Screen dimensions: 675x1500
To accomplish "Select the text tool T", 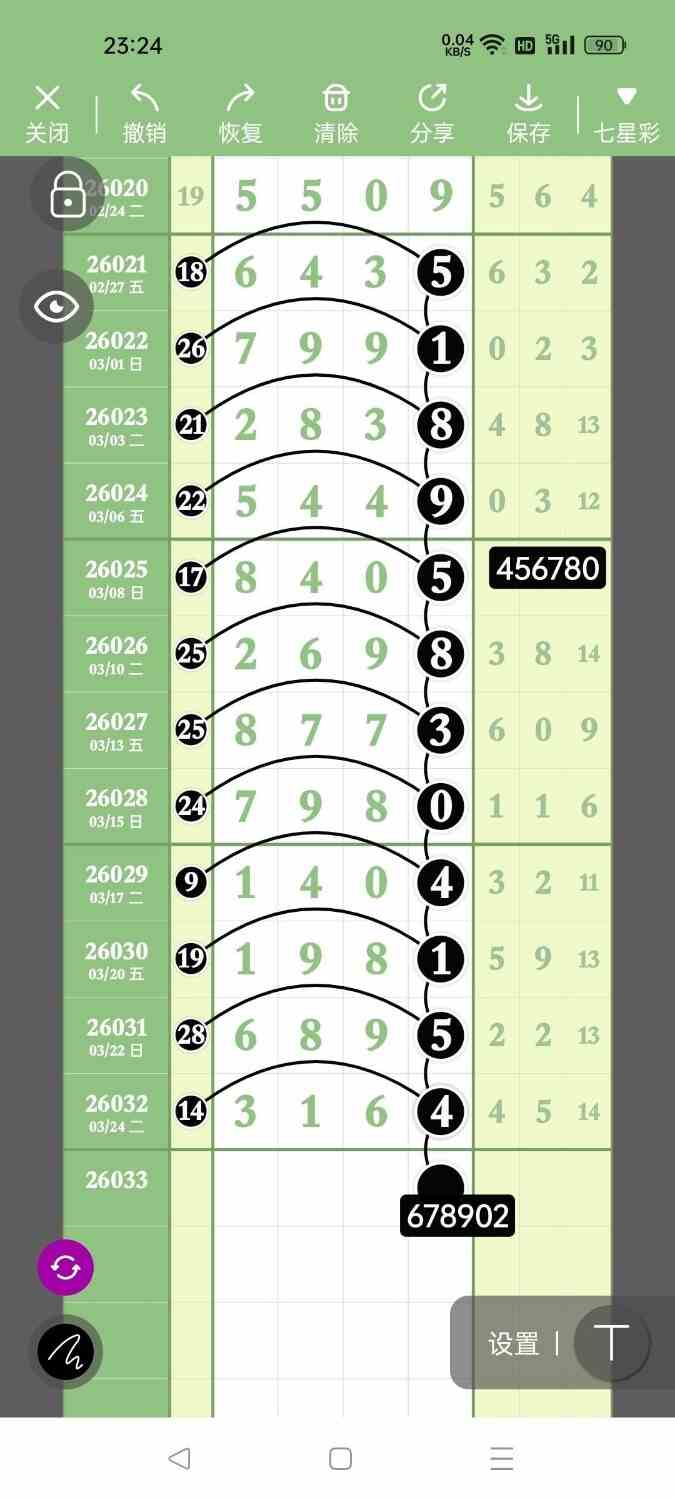I will pyautogui.click(x=611, y=1344).
